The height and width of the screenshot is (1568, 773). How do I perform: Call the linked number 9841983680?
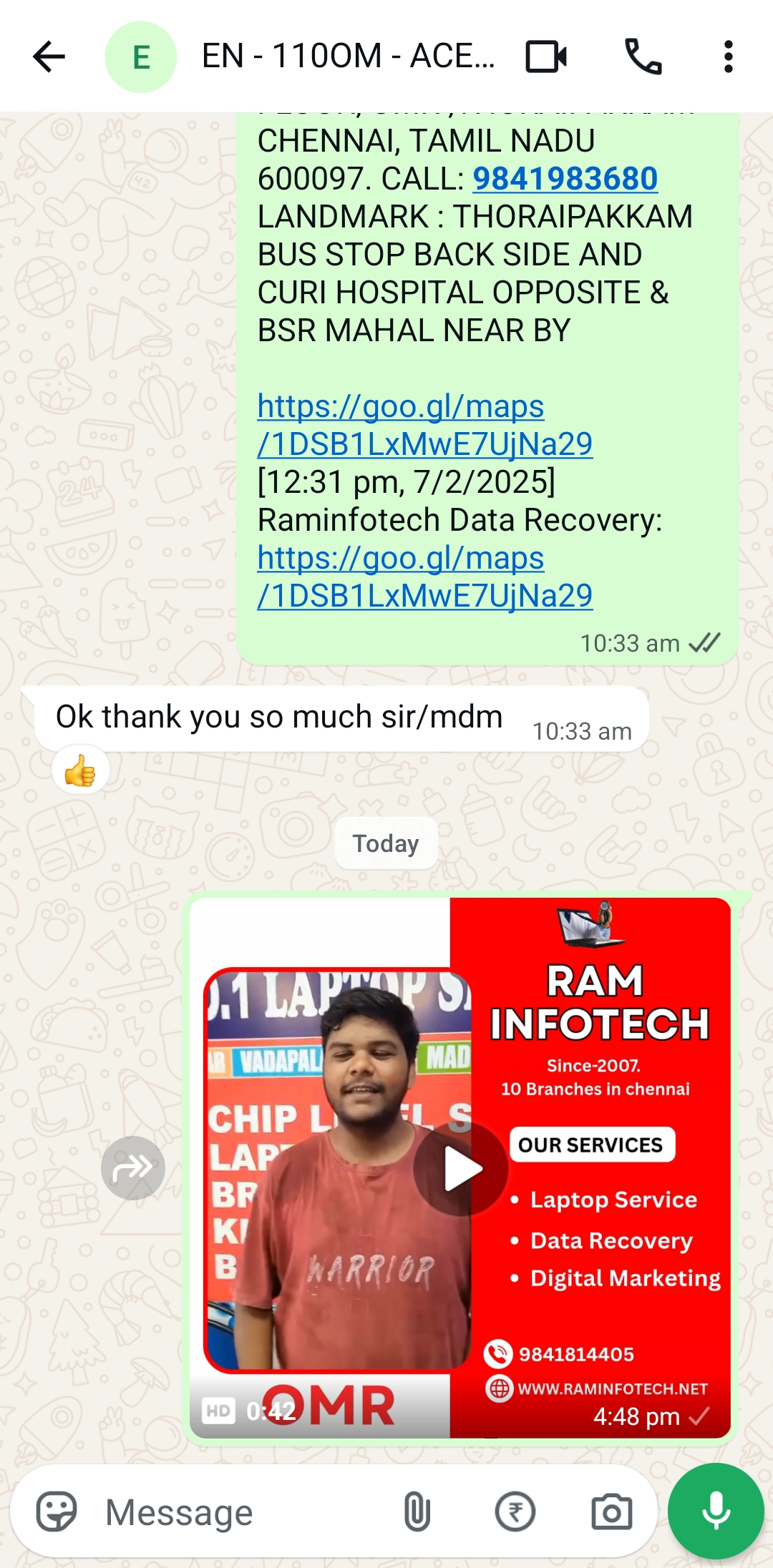(565, 179)
